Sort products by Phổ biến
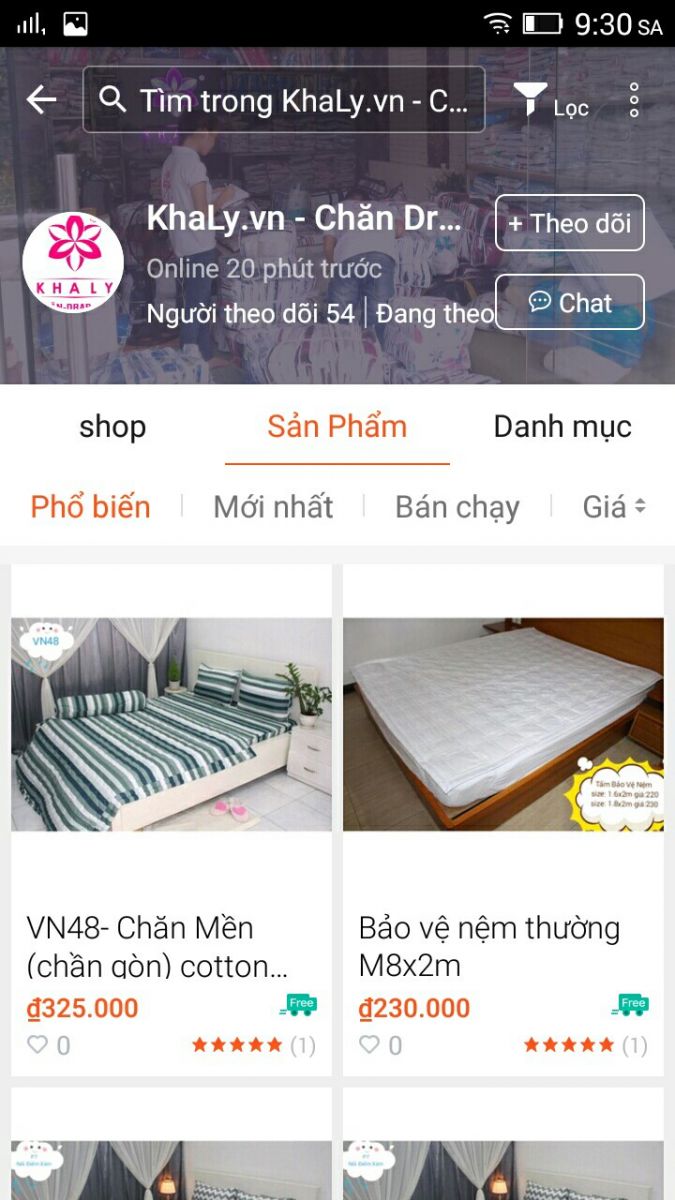The width and height of the screenshot is (675, 1200). click(x=90, y=507)
